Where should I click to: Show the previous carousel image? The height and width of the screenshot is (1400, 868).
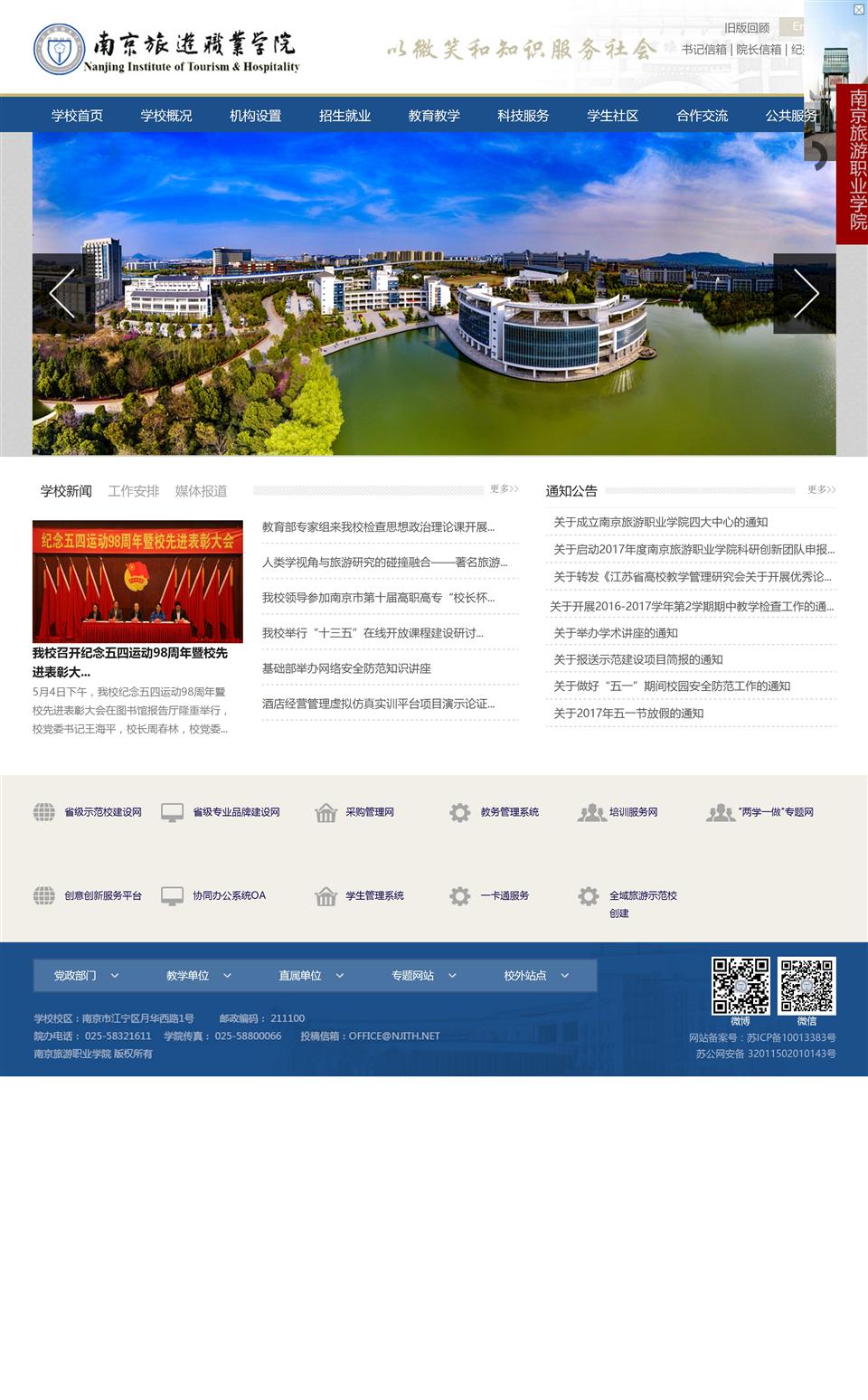pyautogui.click(x=63, y=294)
